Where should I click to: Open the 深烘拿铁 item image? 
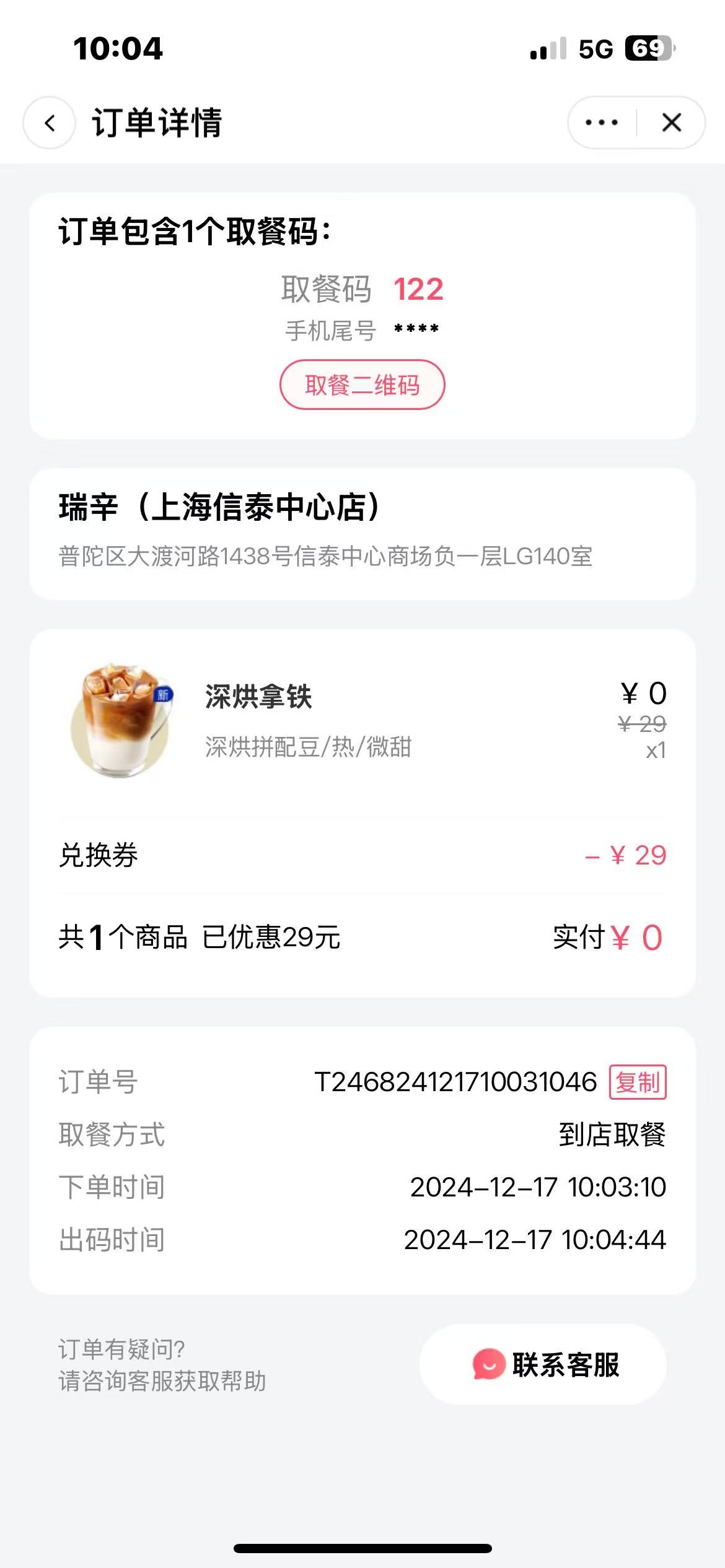121,721
